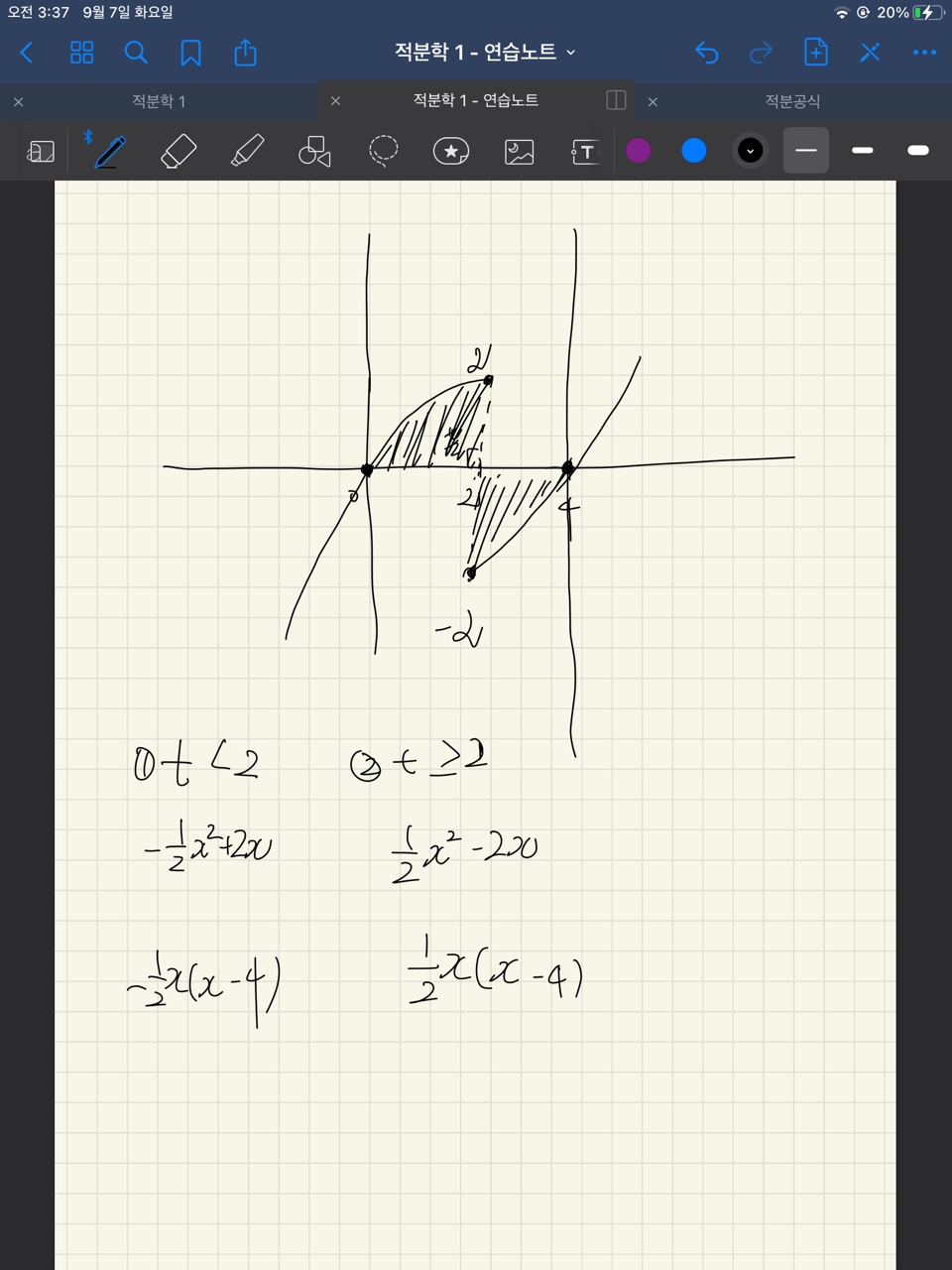Image resolution: width=952 pixels, height=1270 pixels.
Task: Go back to the document library
Action: [x=27, y=53]
